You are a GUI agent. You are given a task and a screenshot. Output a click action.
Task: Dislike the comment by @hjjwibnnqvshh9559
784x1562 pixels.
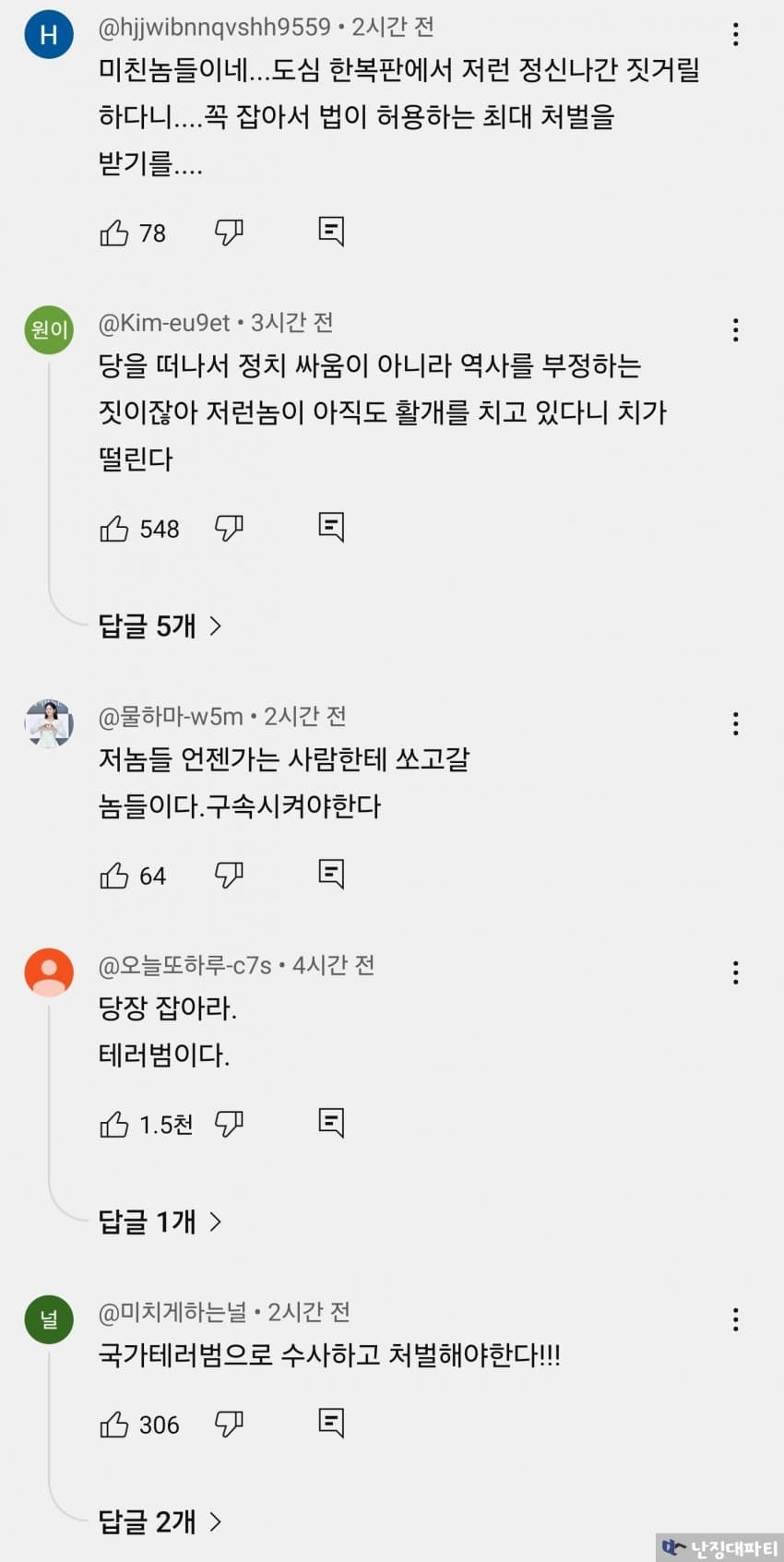(x=229, y=233)
